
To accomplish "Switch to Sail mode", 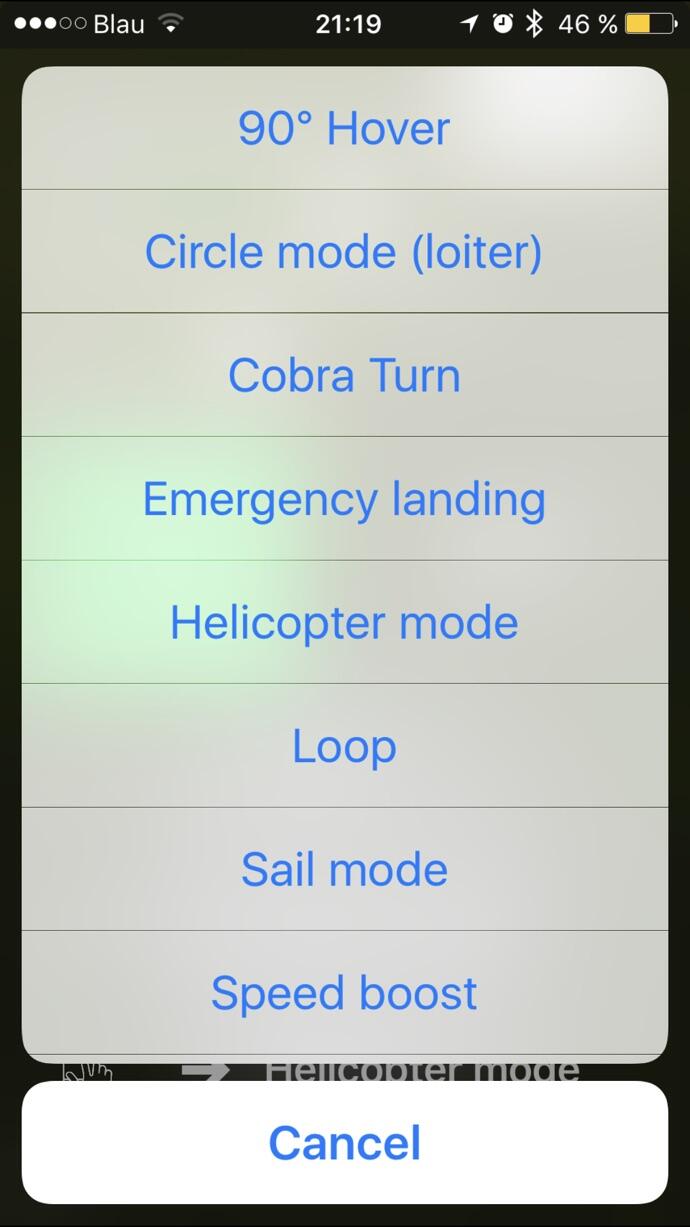I will click(x=344, y=869).
